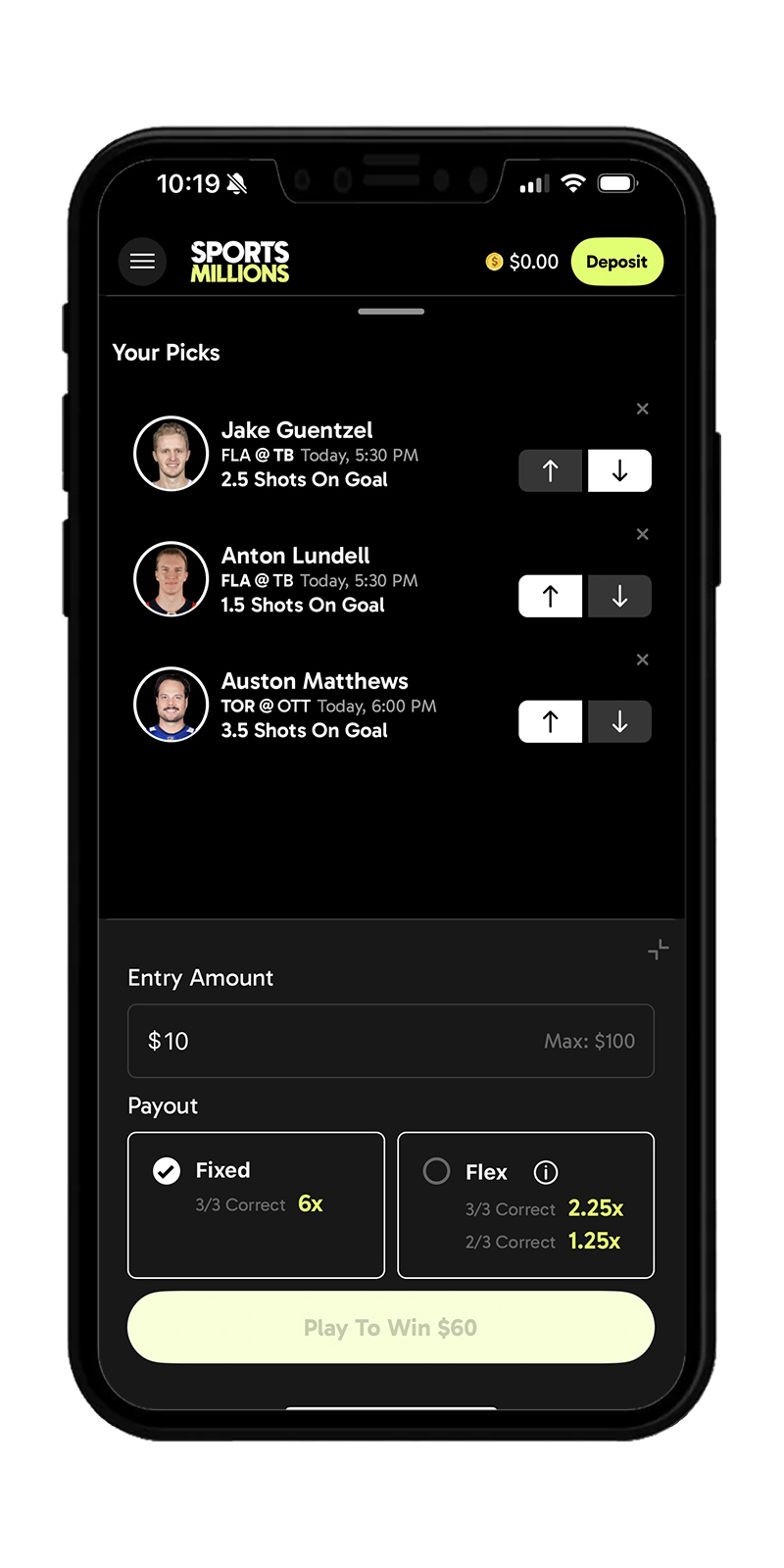The width and height of the screenshot is (784, 1568).
Task: Tap the Deposit button
Action: coord(616,262)
